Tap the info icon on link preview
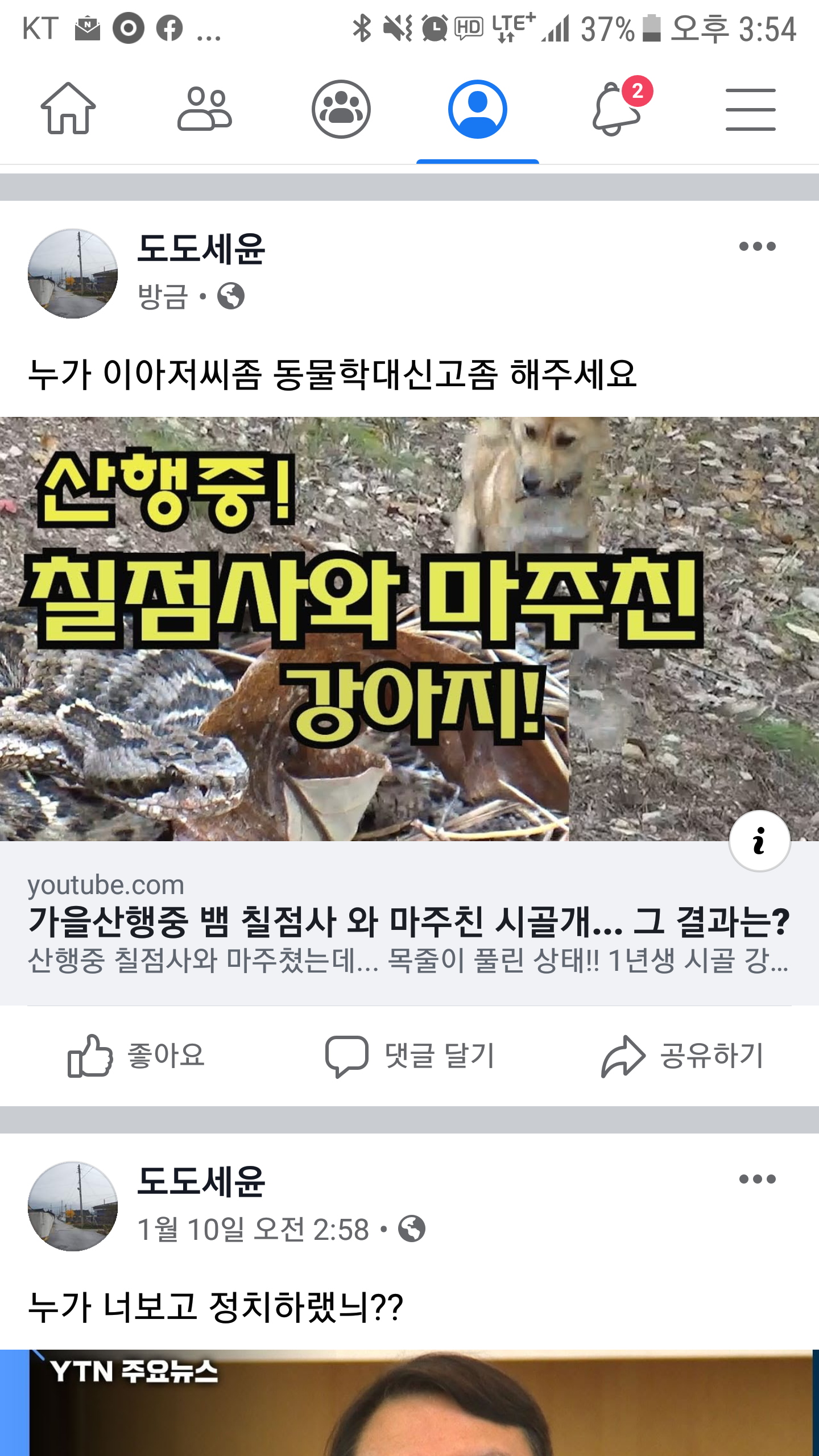The height and width of the screenshot is (1456, 819). (759, 841)
